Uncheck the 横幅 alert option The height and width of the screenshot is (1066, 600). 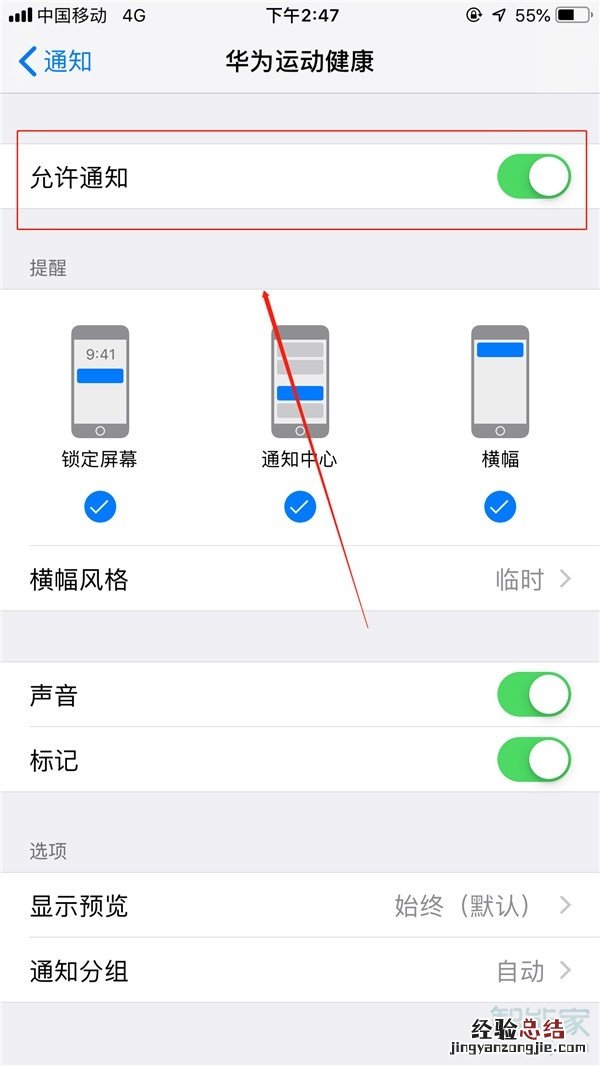point(499,507)
